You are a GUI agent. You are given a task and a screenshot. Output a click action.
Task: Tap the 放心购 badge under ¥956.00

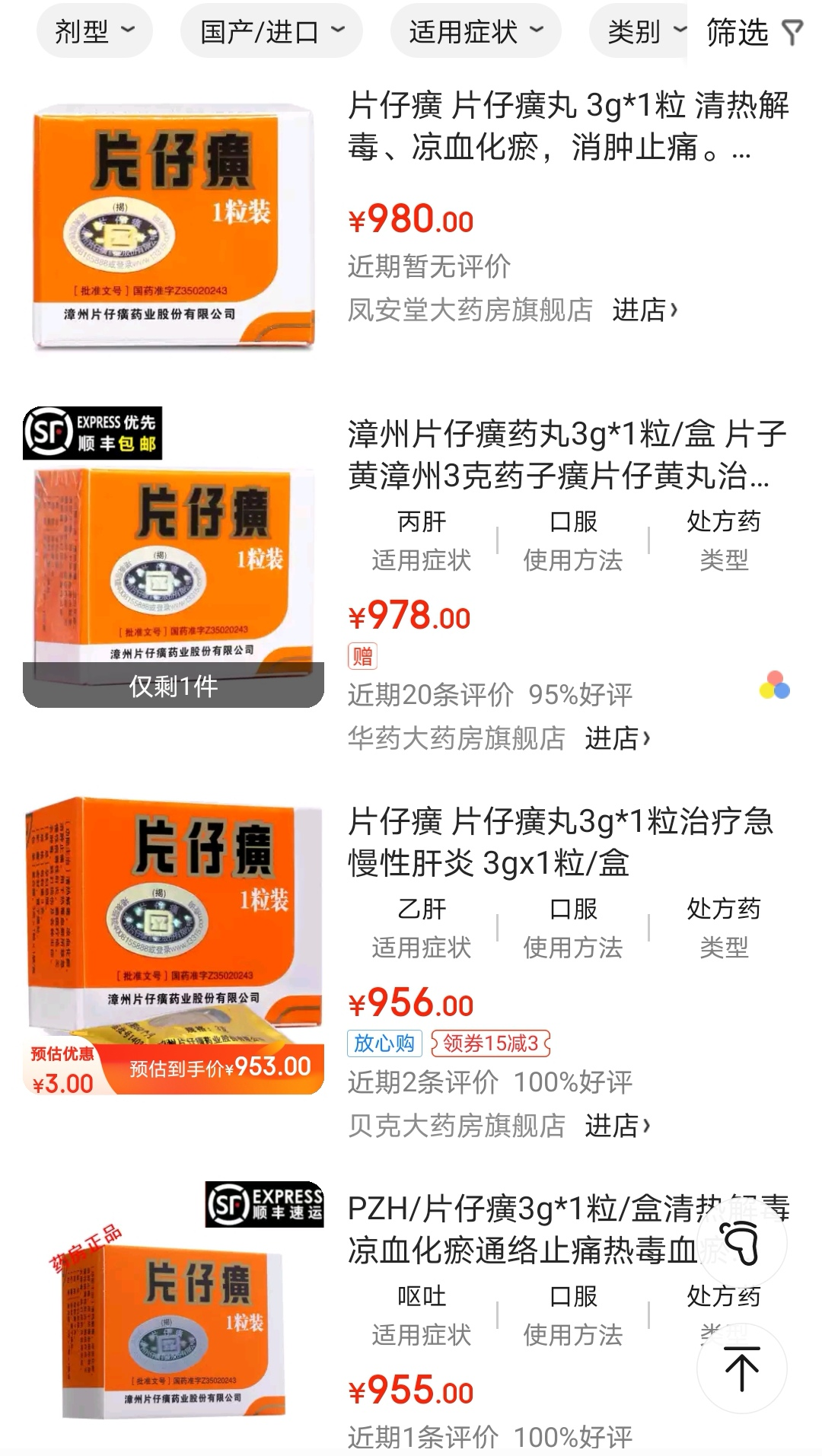(386, 1044)
